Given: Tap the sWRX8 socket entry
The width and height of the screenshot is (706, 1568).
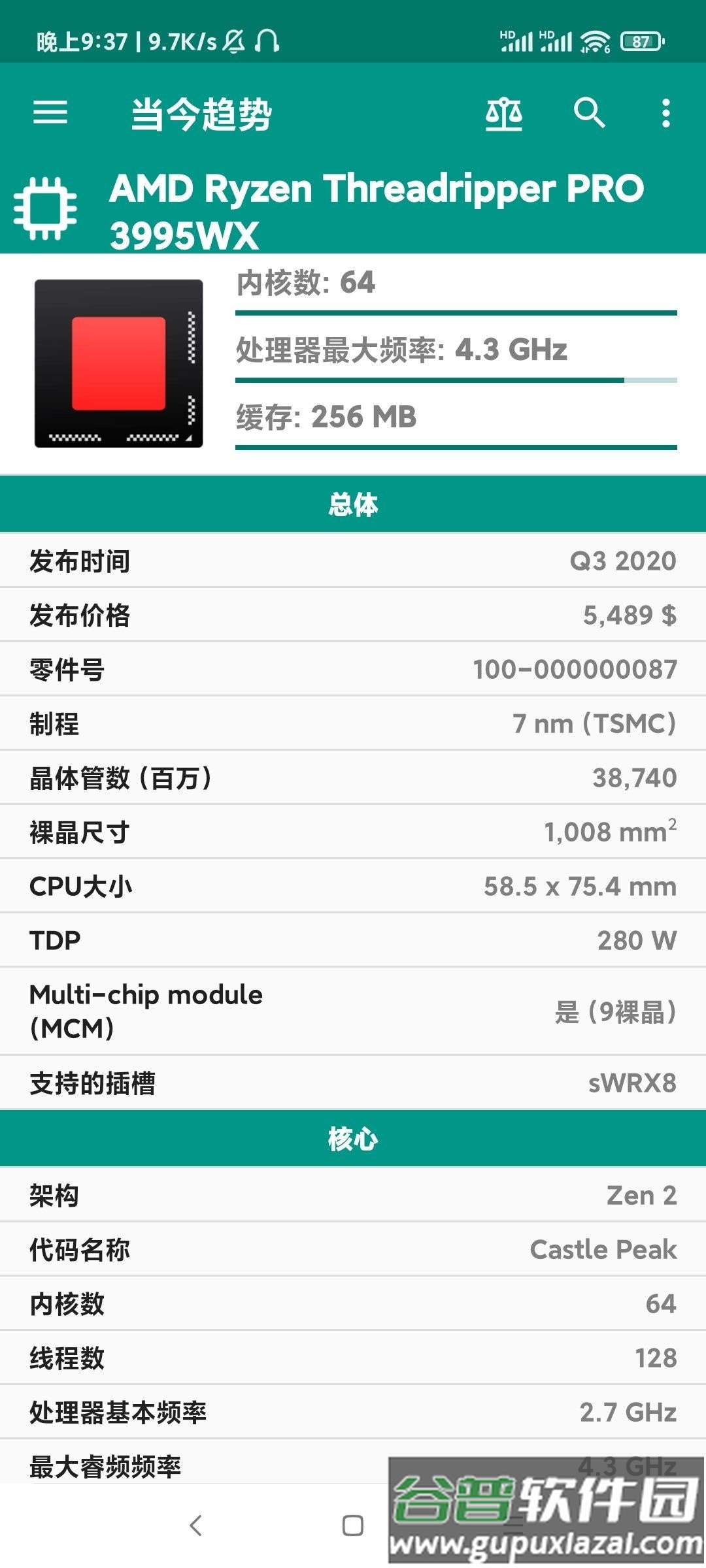Looking at the screenshot, I should [x=353, y=1083].
